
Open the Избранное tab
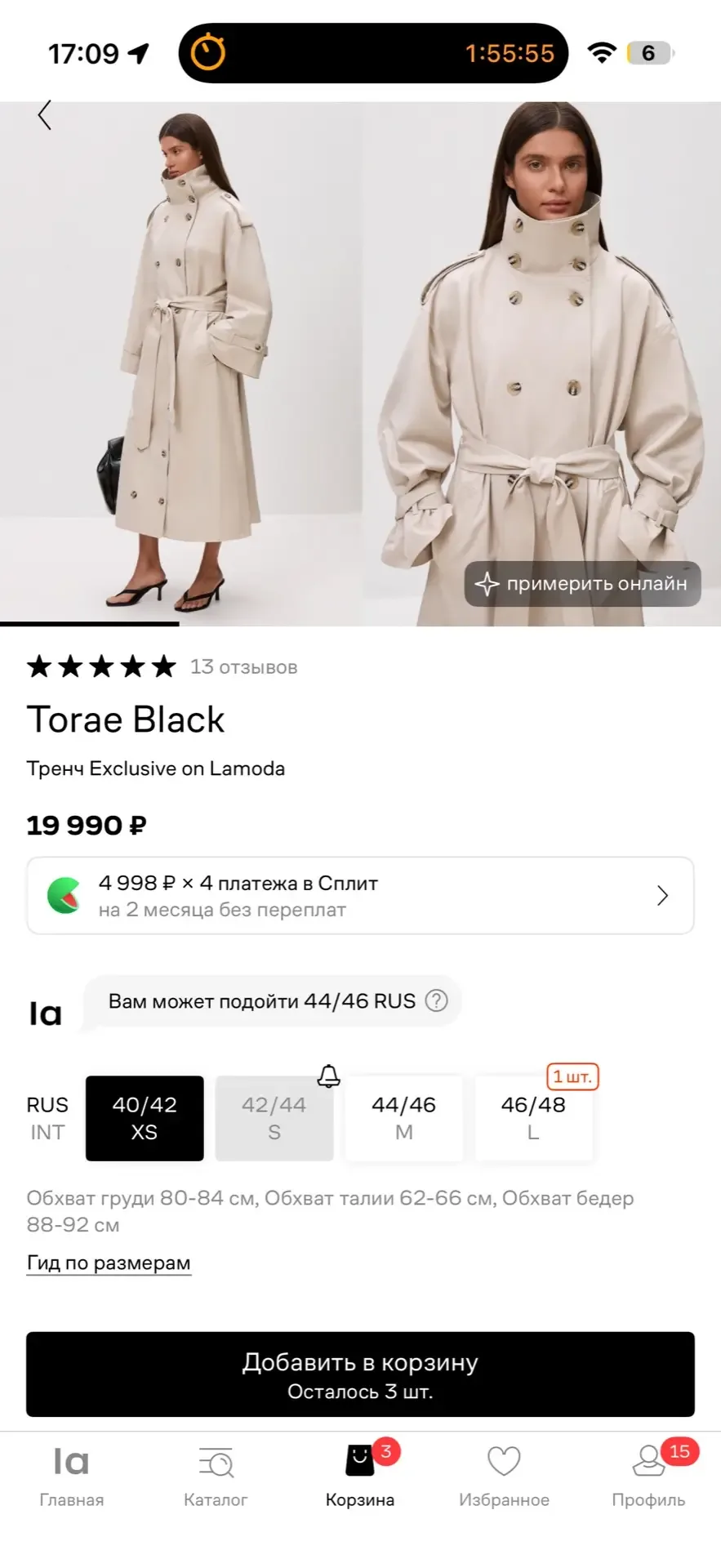(504, 1476)
